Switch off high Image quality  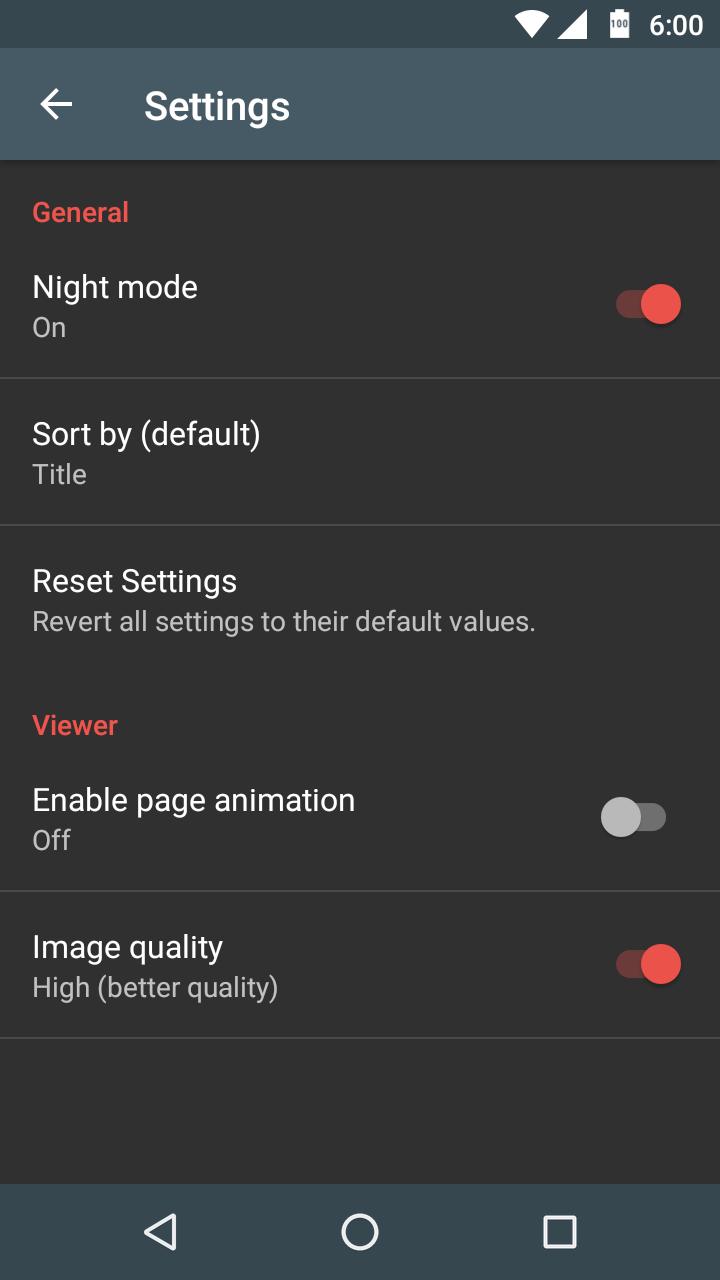(x=648, y=964)
